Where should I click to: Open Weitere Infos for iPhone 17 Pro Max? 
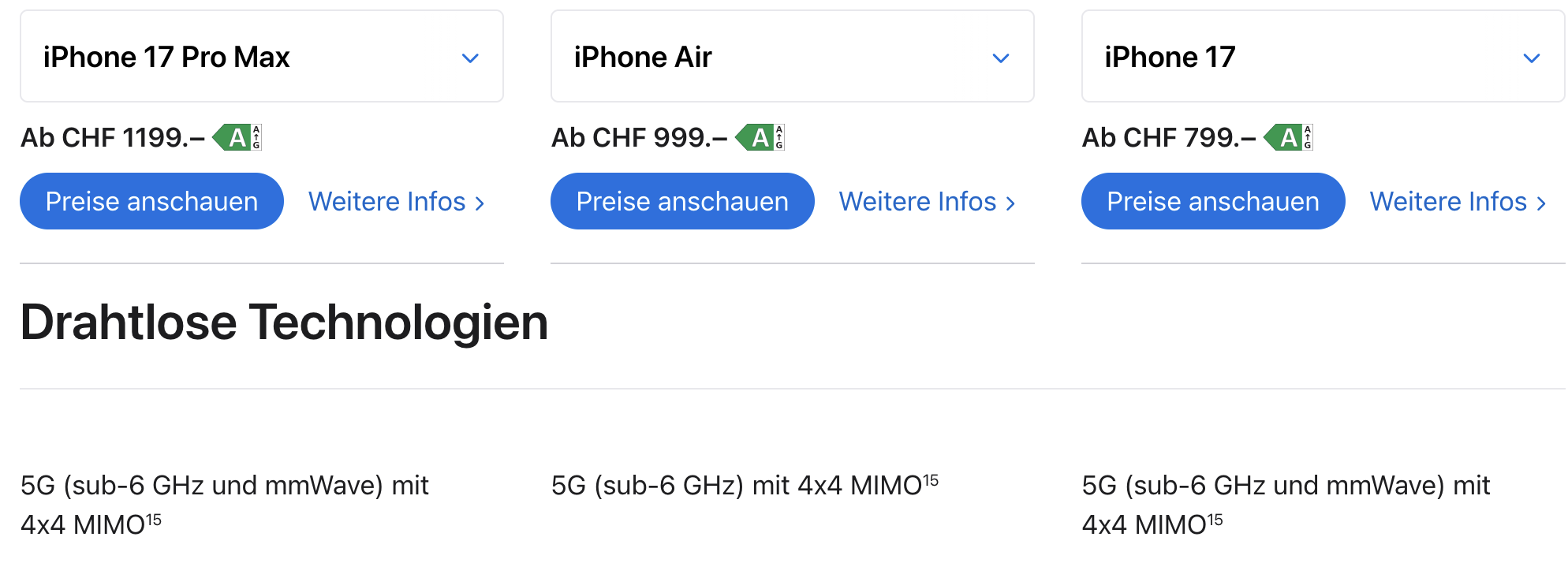(x=396, y=202)
